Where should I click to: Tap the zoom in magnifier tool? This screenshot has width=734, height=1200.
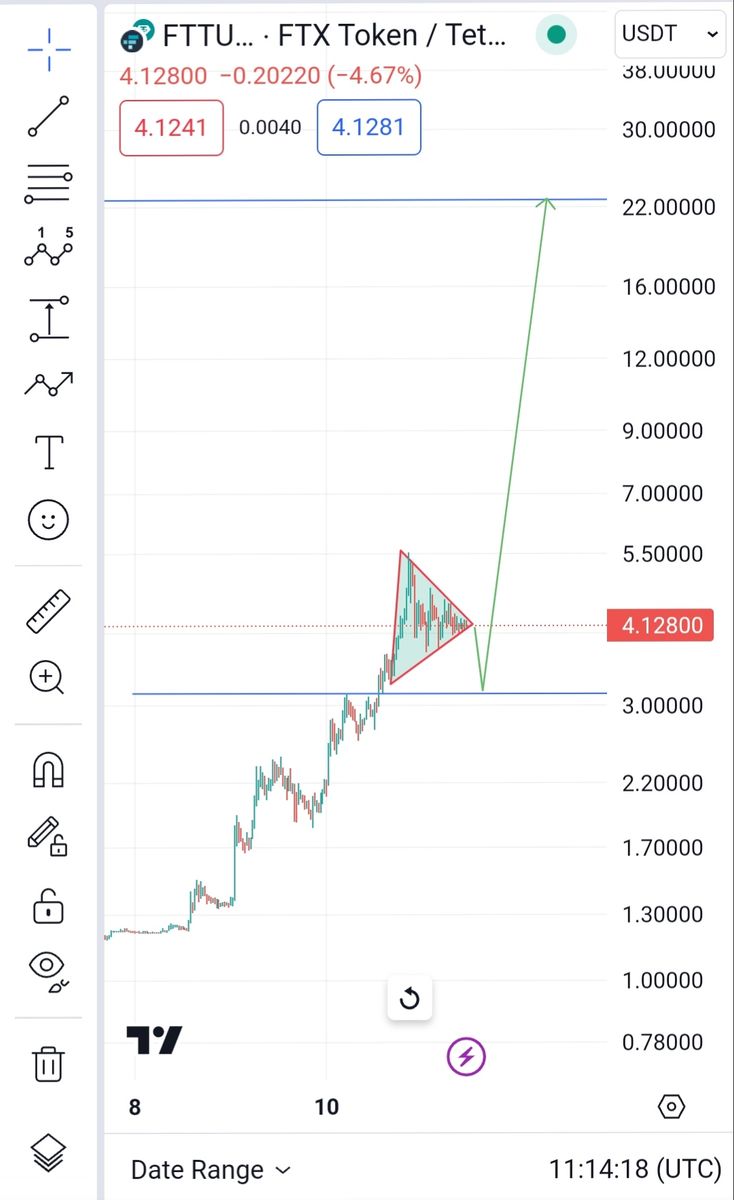click(x=48, y=678)
